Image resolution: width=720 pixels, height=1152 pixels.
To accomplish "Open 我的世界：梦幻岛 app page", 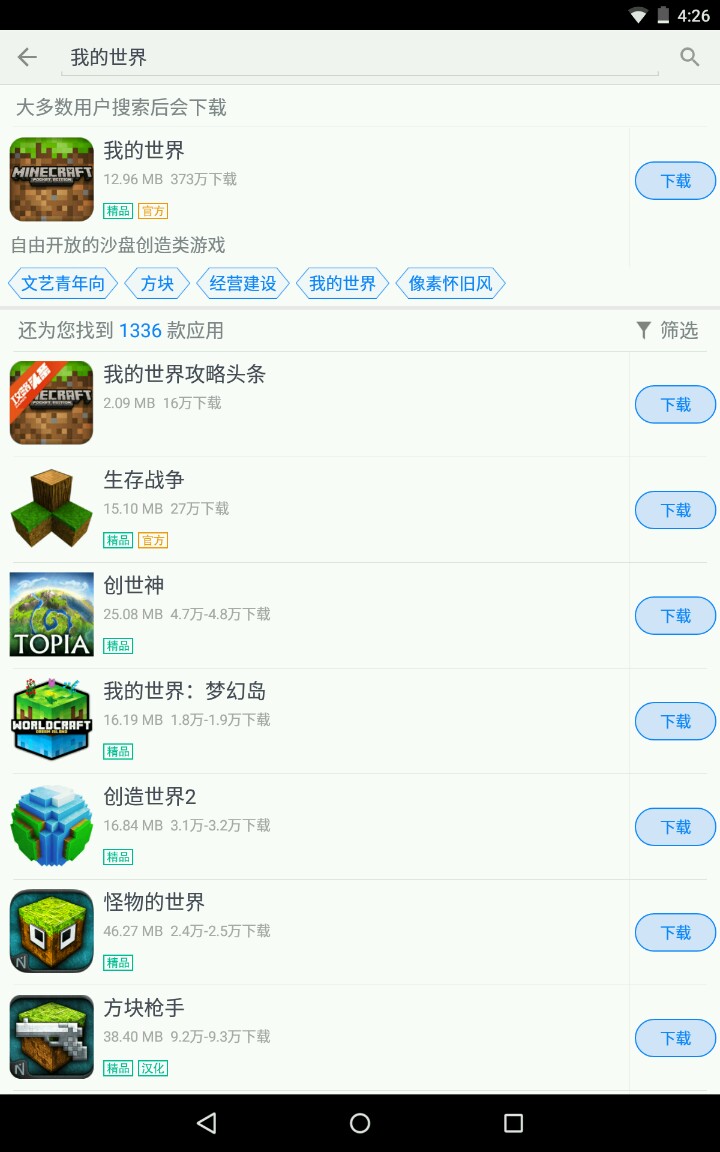I will tap(300, 721).
